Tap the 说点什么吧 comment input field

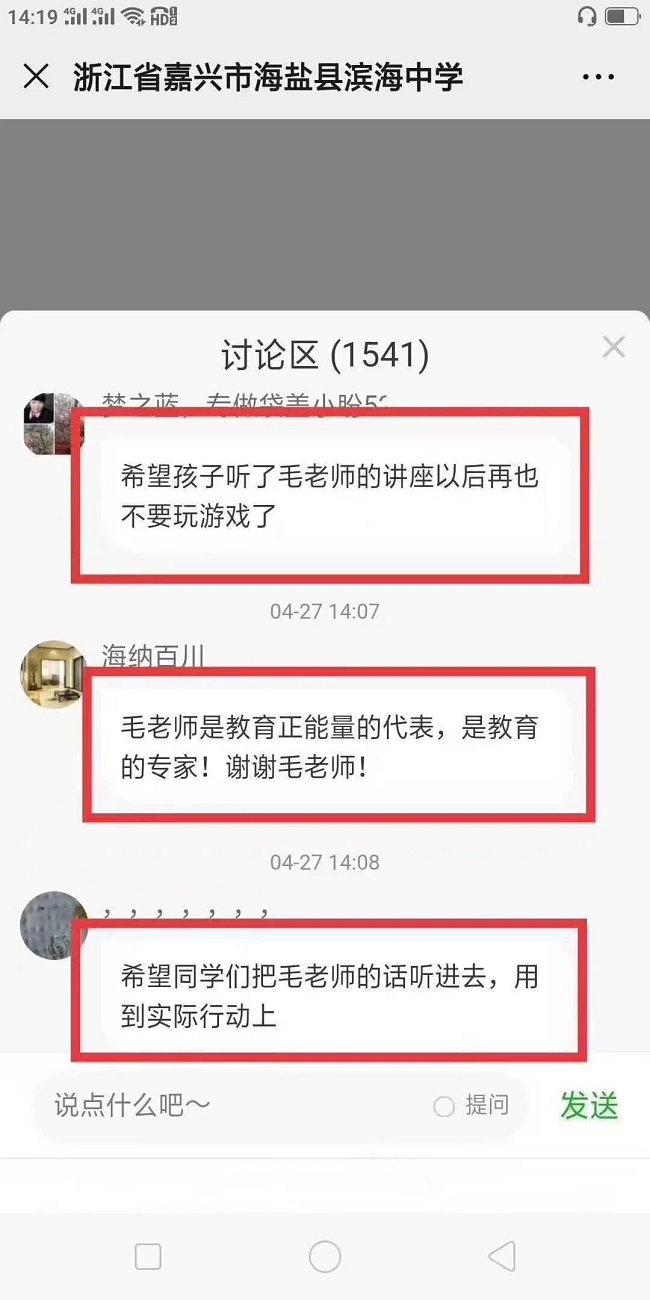coord(230,1106)
